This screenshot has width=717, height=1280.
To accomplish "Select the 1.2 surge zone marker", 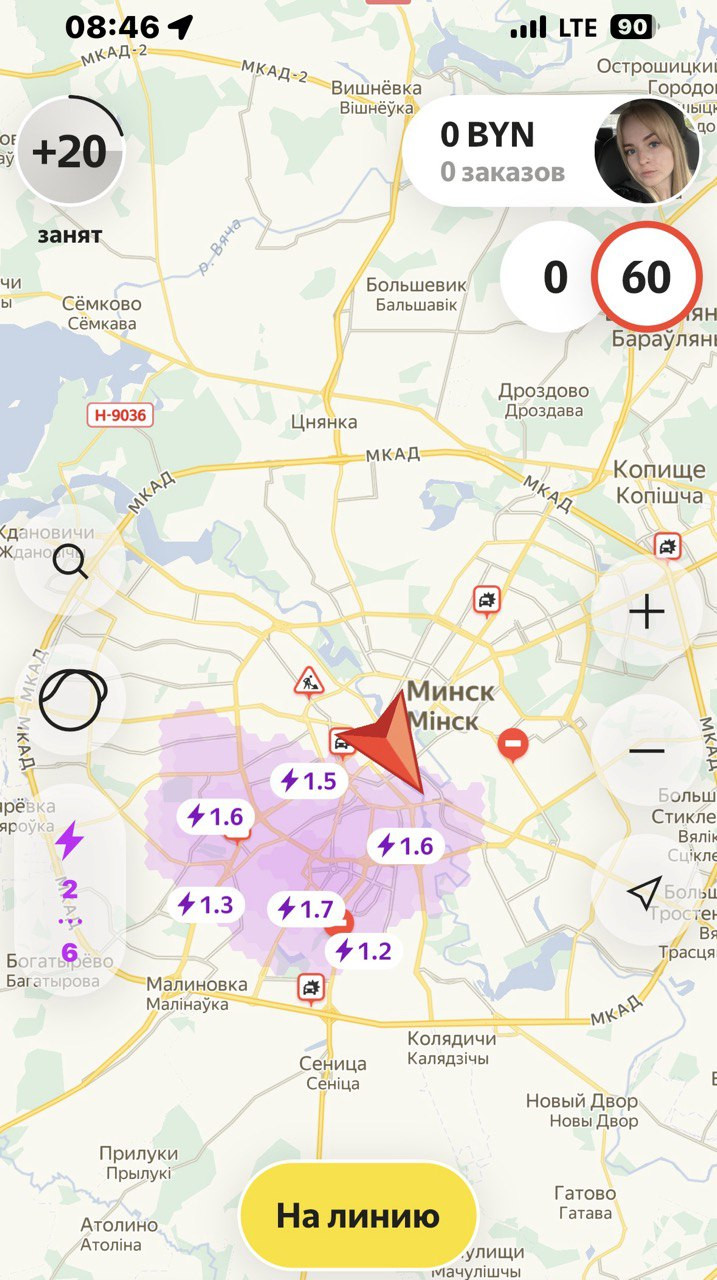I will [x=363, y=950].
